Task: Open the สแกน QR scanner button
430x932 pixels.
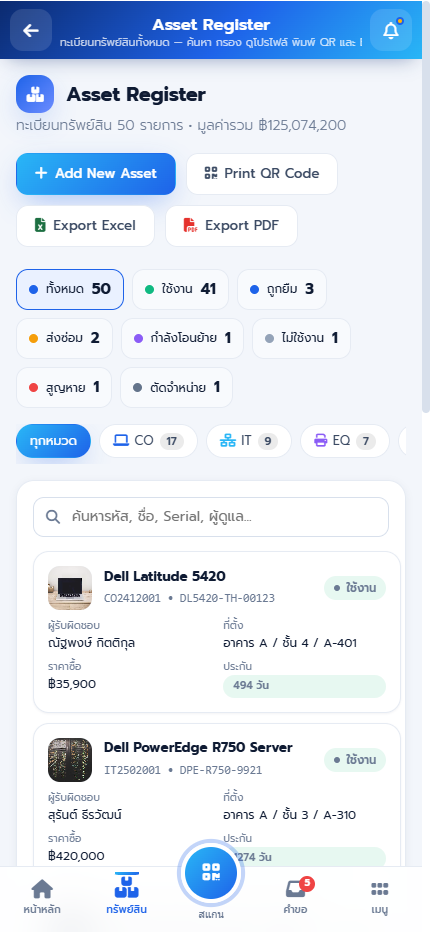Action: point(211,873)
